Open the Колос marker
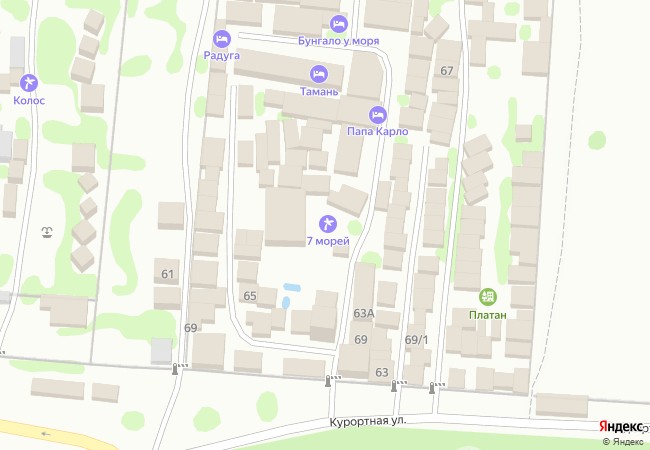650x450 pixels. pos(29,82)
